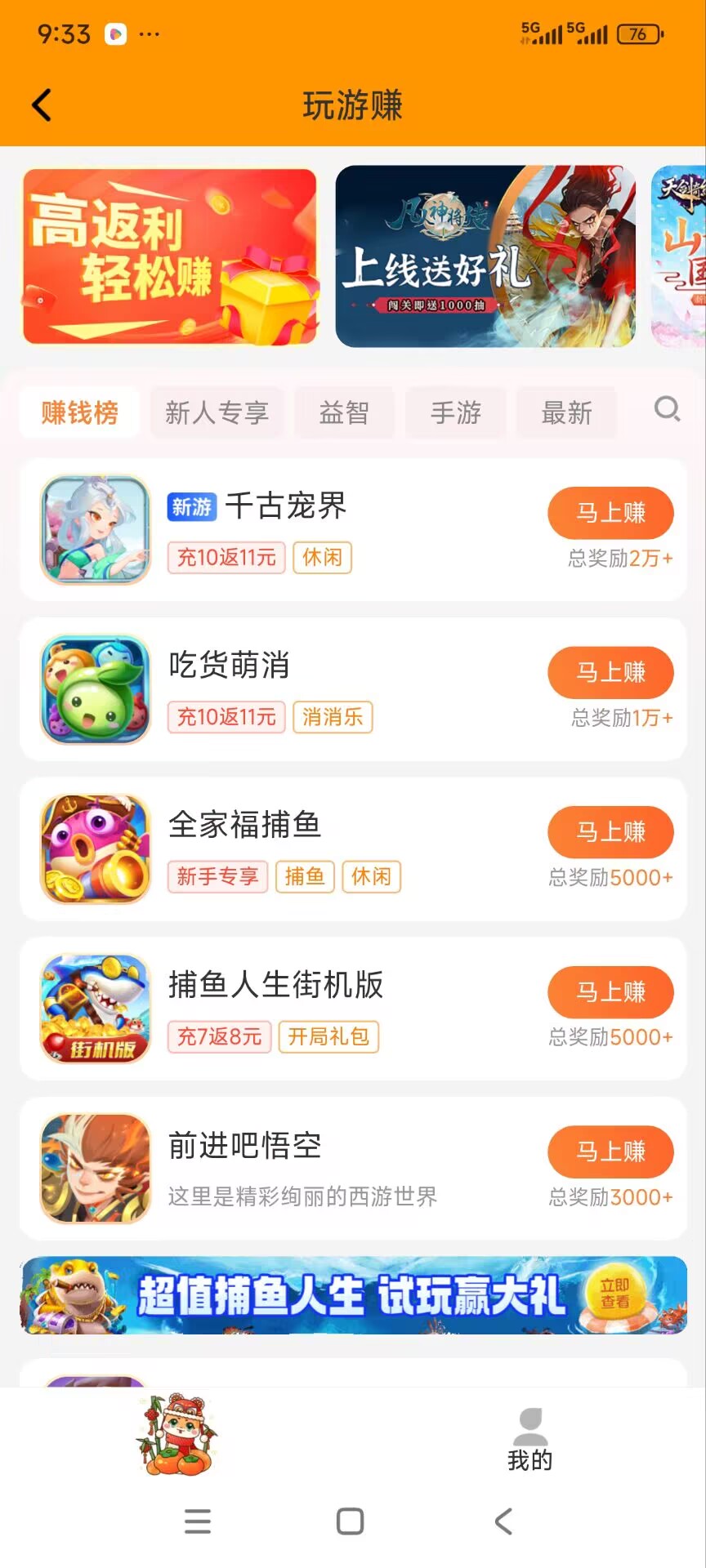Select the 捕鱼人生街机版 game icon
The width and height of the screenshot is (706, 1568).
[94, 1008]
